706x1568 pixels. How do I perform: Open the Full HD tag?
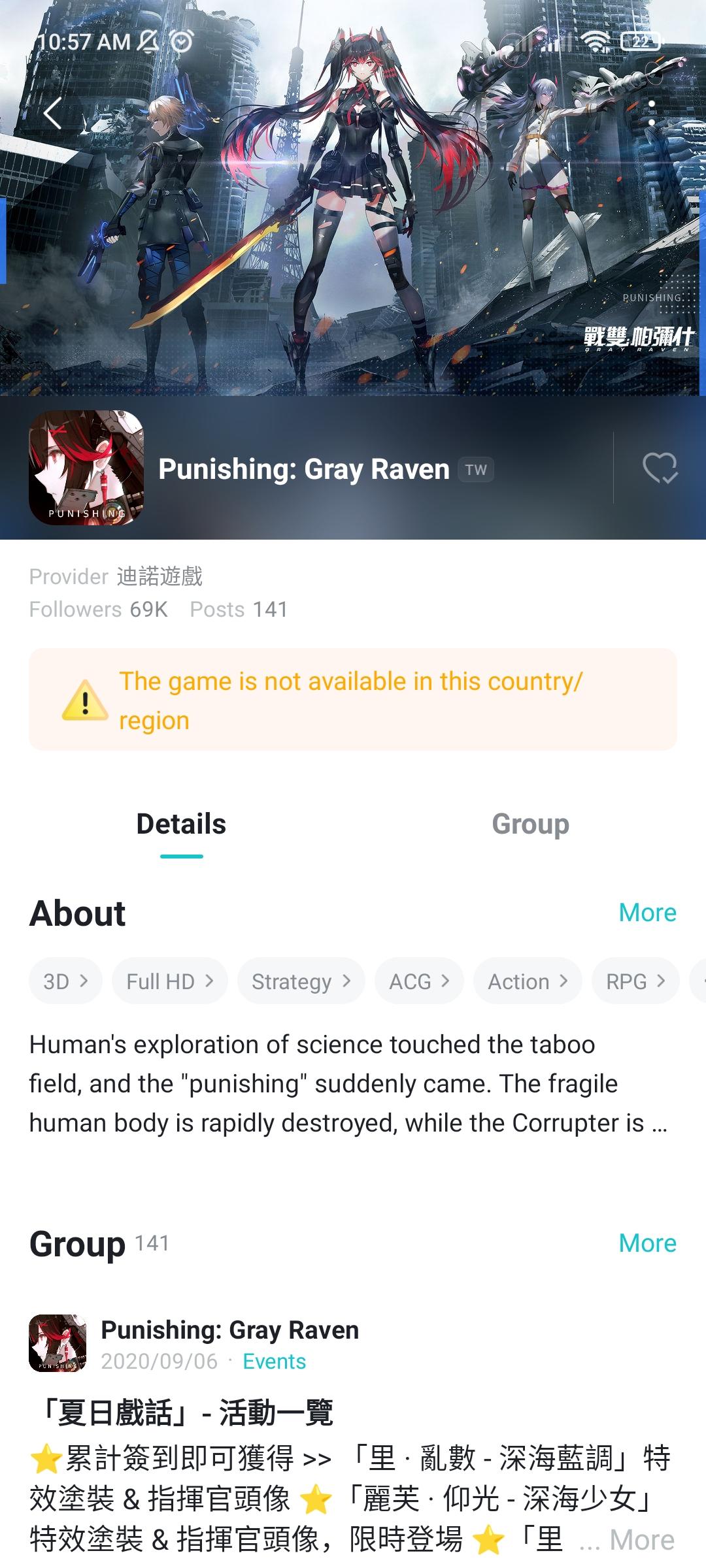[170, 981]
